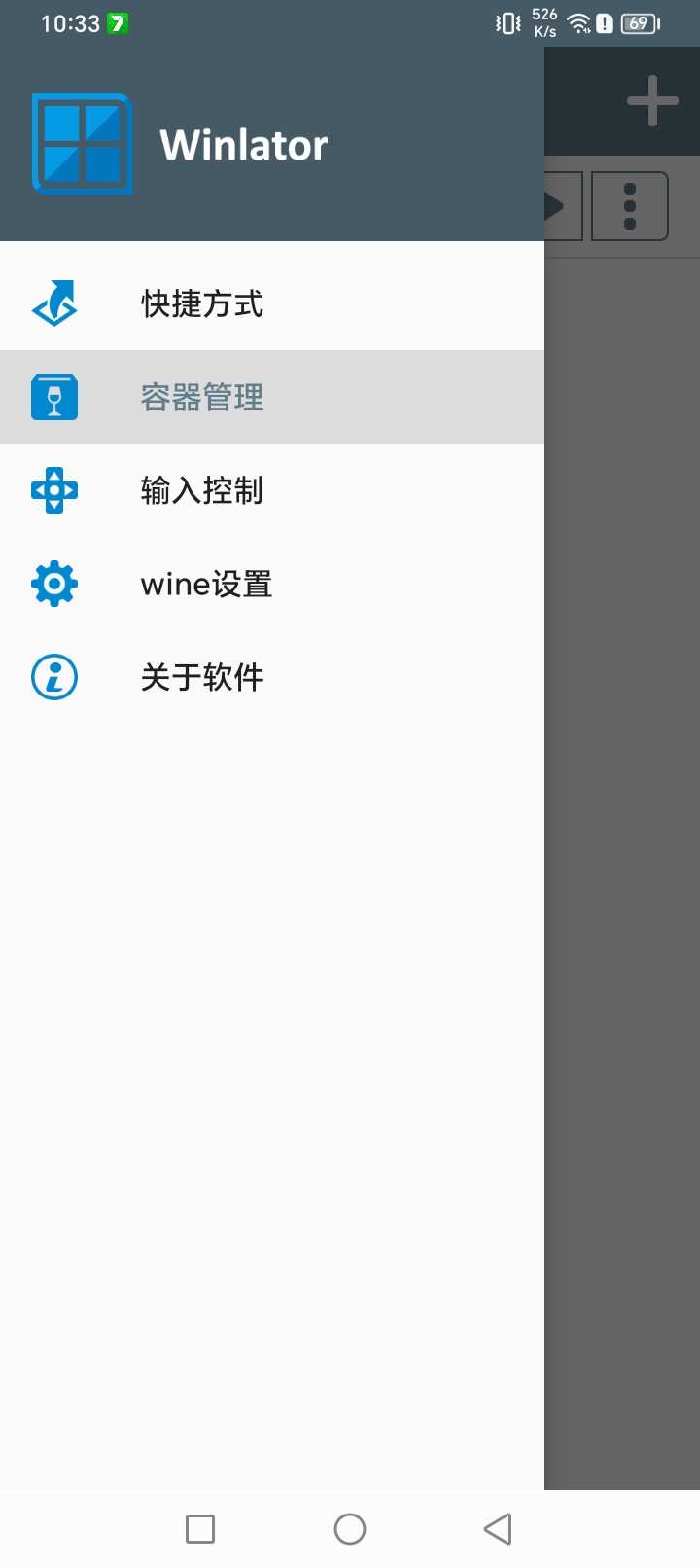
Task: View 关于软件 info page
Action: click(201, 677)
